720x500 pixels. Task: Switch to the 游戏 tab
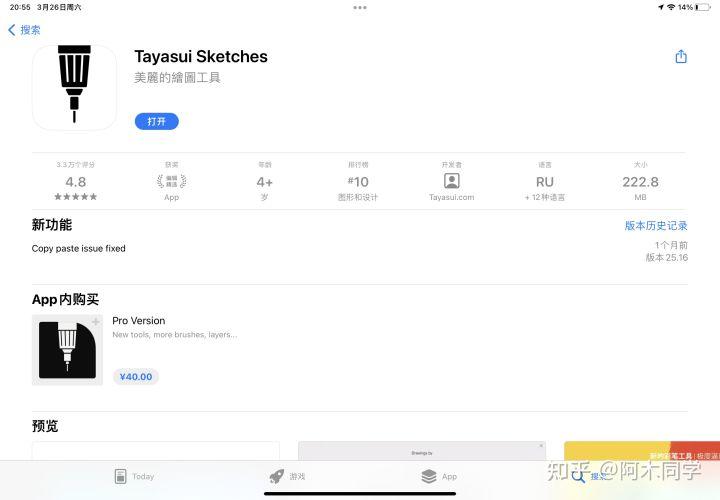tap(288, 476)
